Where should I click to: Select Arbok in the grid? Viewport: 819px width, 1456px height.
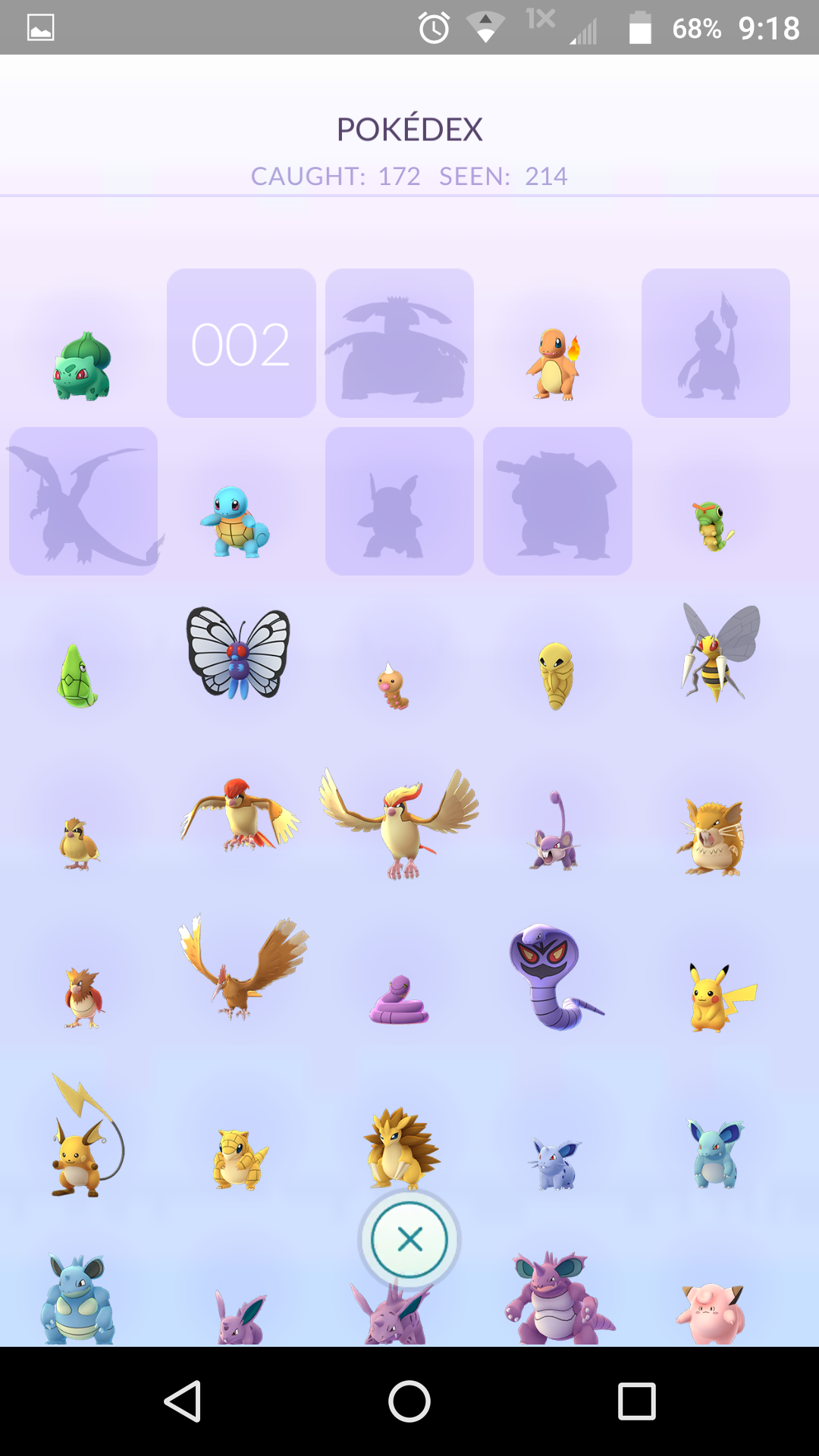pos(555,977)
